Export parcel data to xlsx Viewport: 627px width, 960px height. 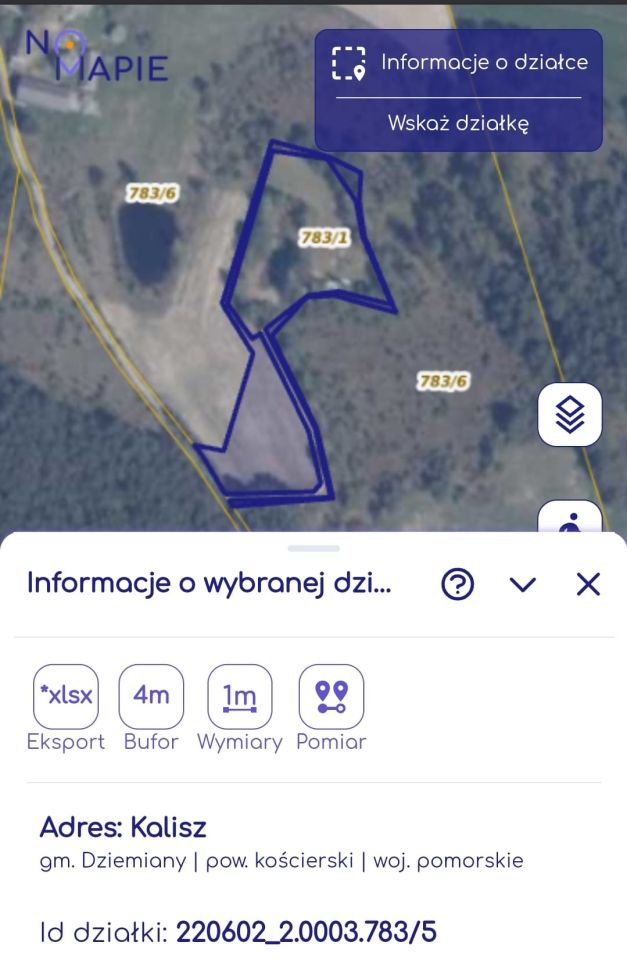click(66, 697)
